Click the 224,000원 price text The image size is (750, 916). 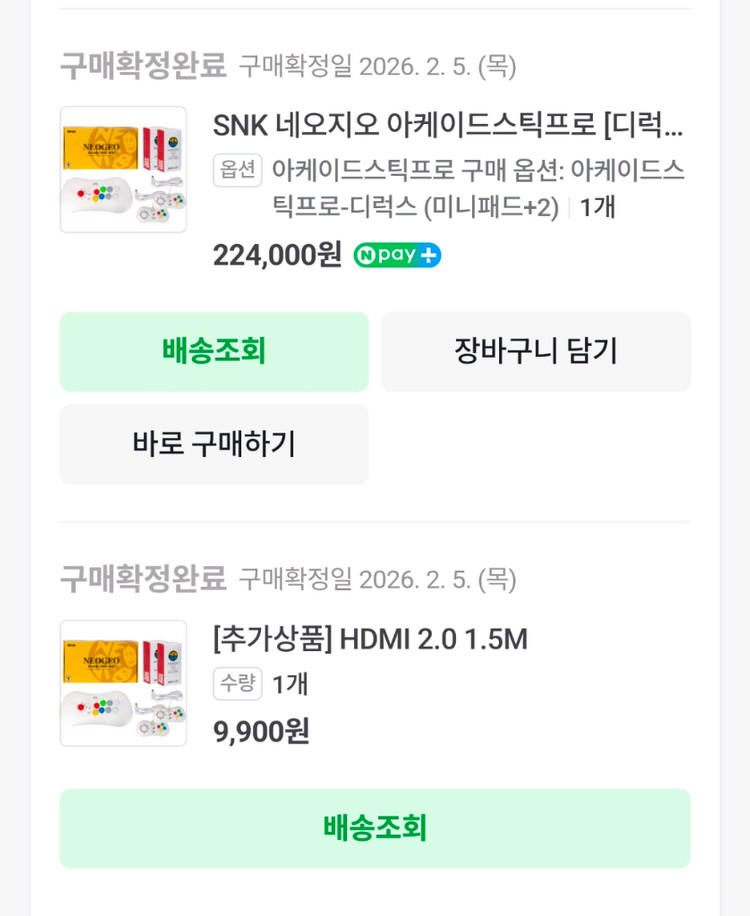tap(279, 256)
